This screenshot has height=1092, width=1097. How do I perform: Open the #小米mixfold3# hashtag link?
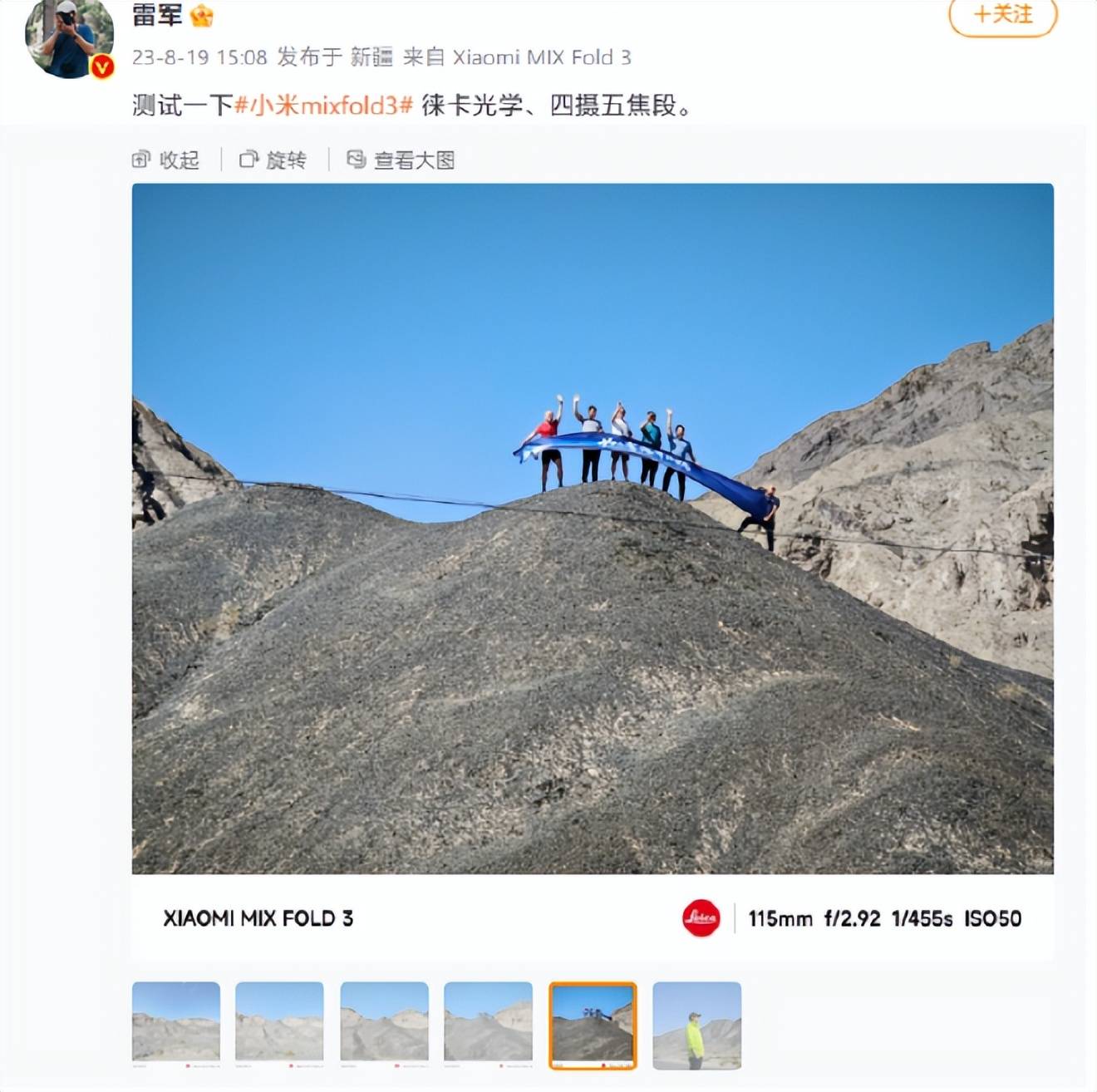(x=323, y=106)
